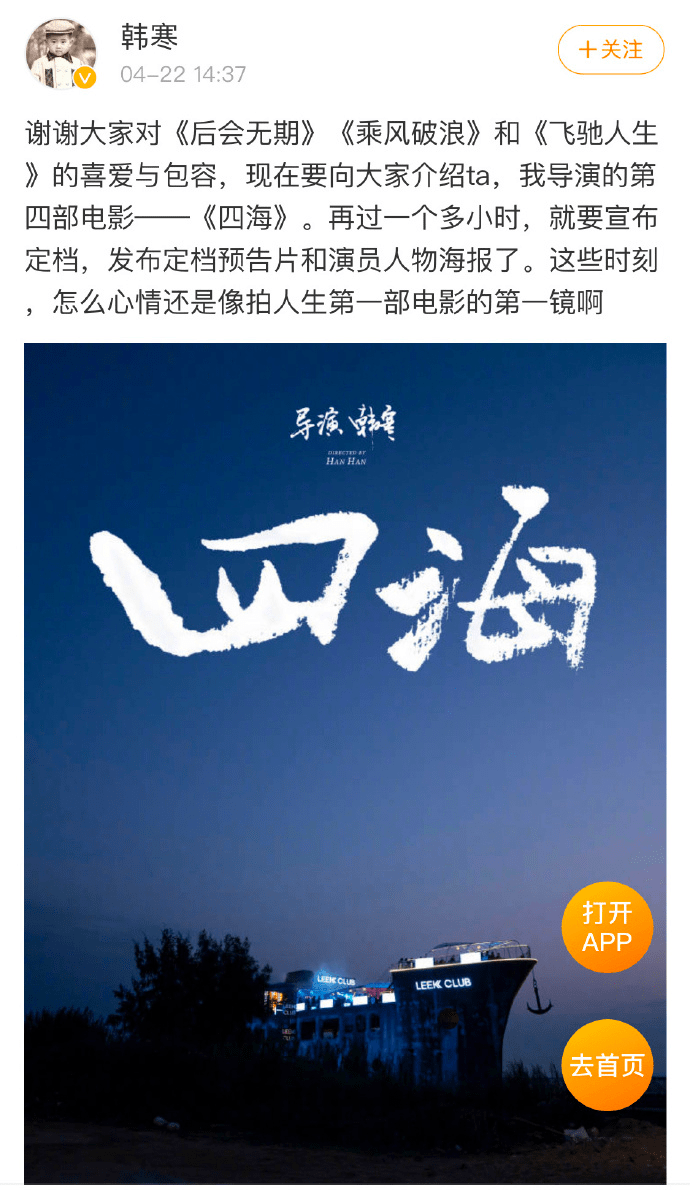Open 韩寒's profile avatar

point(61,53)
